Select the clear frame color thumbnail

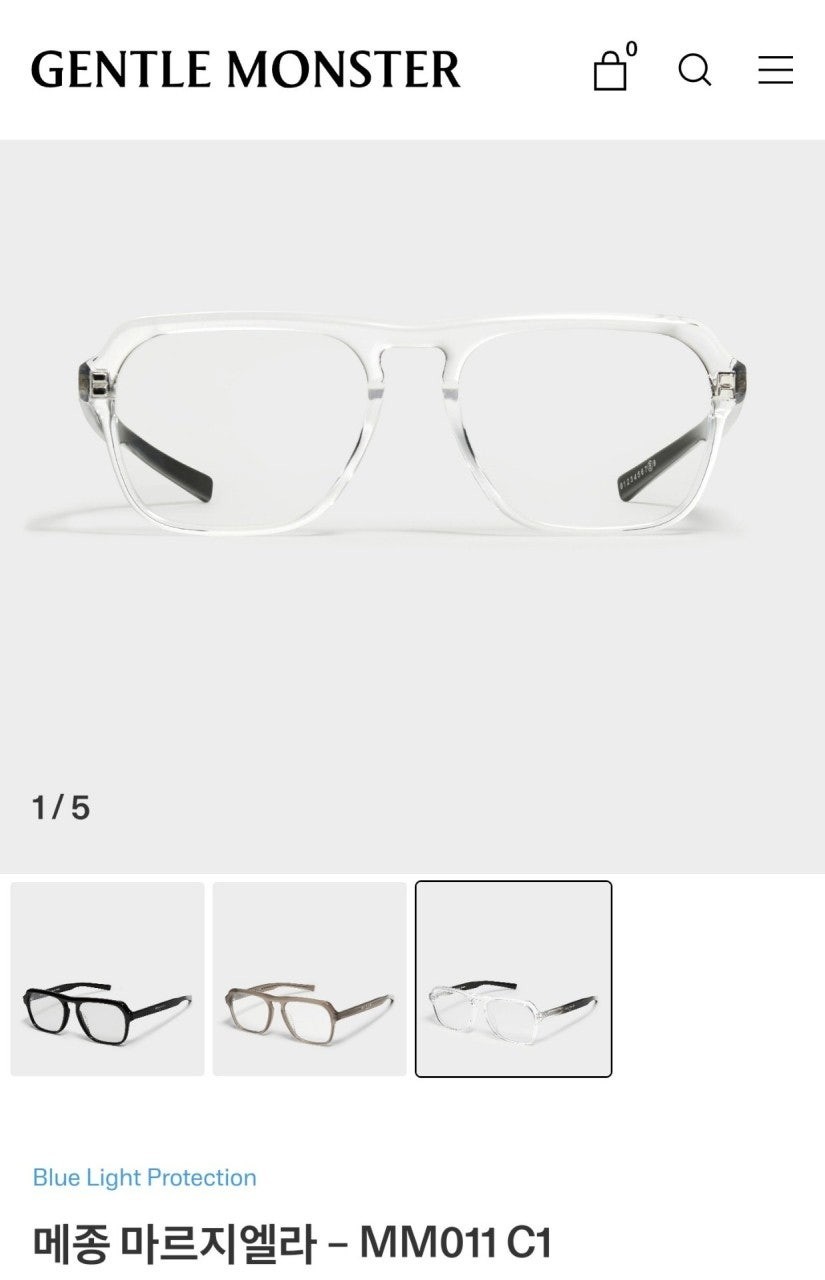click(x=513, y=979)
